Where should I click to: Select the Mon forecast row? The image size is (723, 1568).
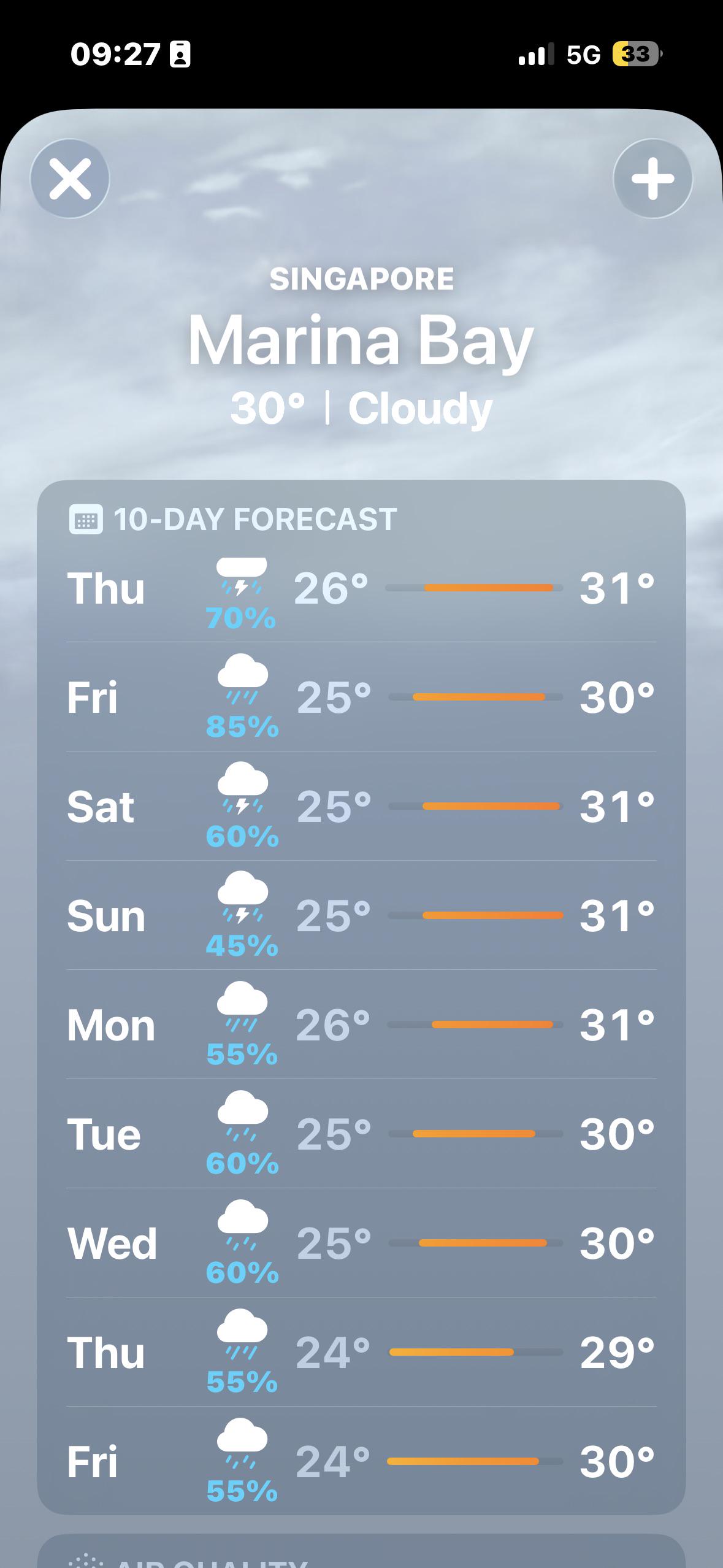coord(361,1025)
